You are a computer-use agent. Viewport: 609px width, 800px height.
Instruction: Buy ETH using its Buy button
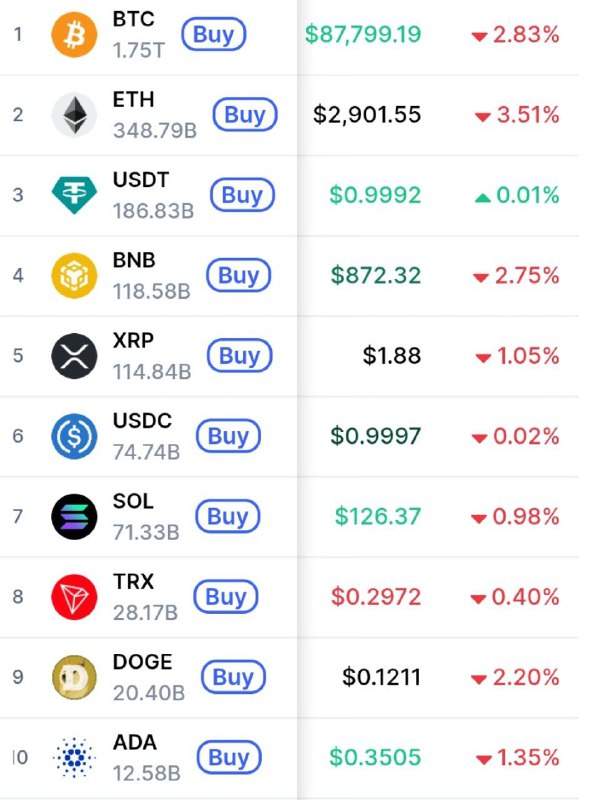tap(244, 115)
